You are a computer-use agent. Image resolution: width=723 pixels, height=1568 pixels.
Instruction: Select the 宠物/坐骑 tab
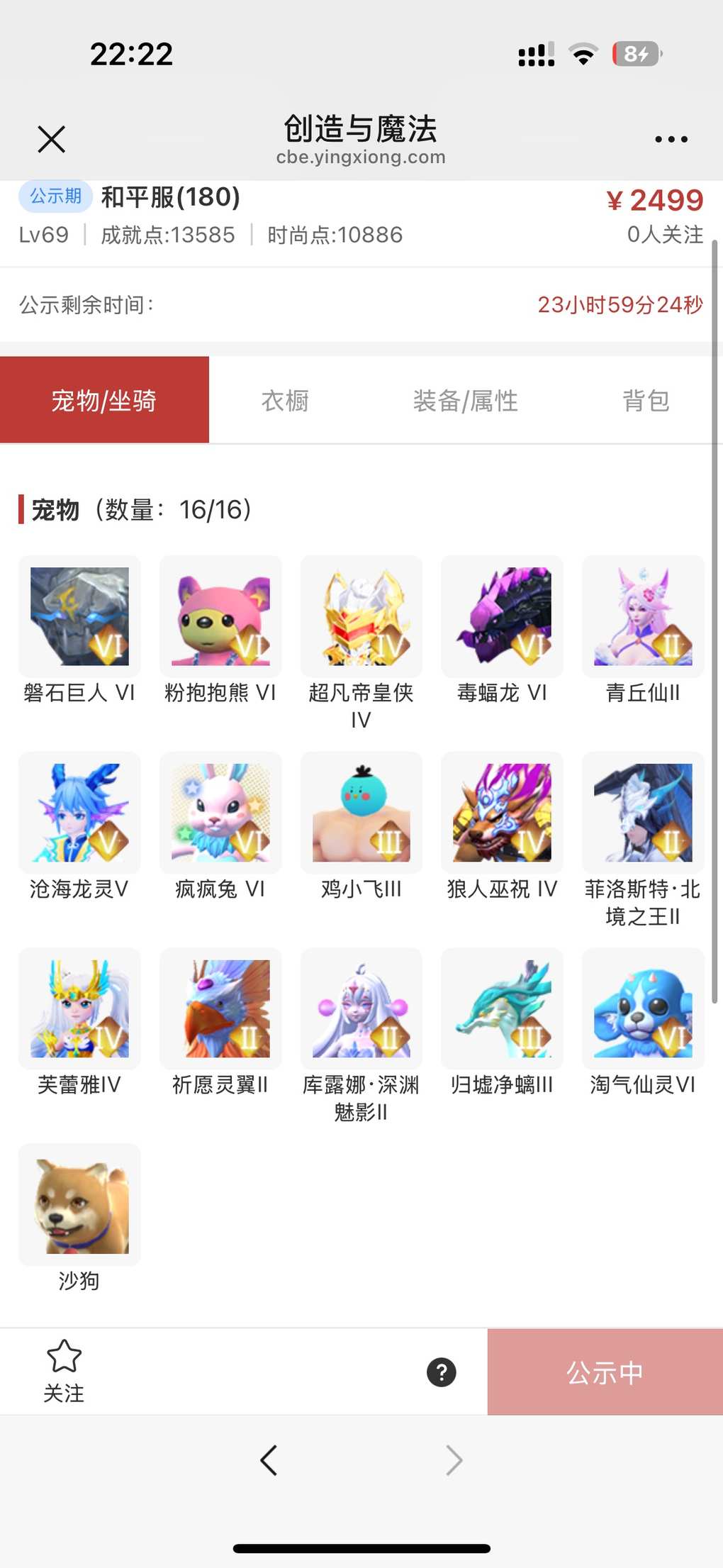pos(104,401)
